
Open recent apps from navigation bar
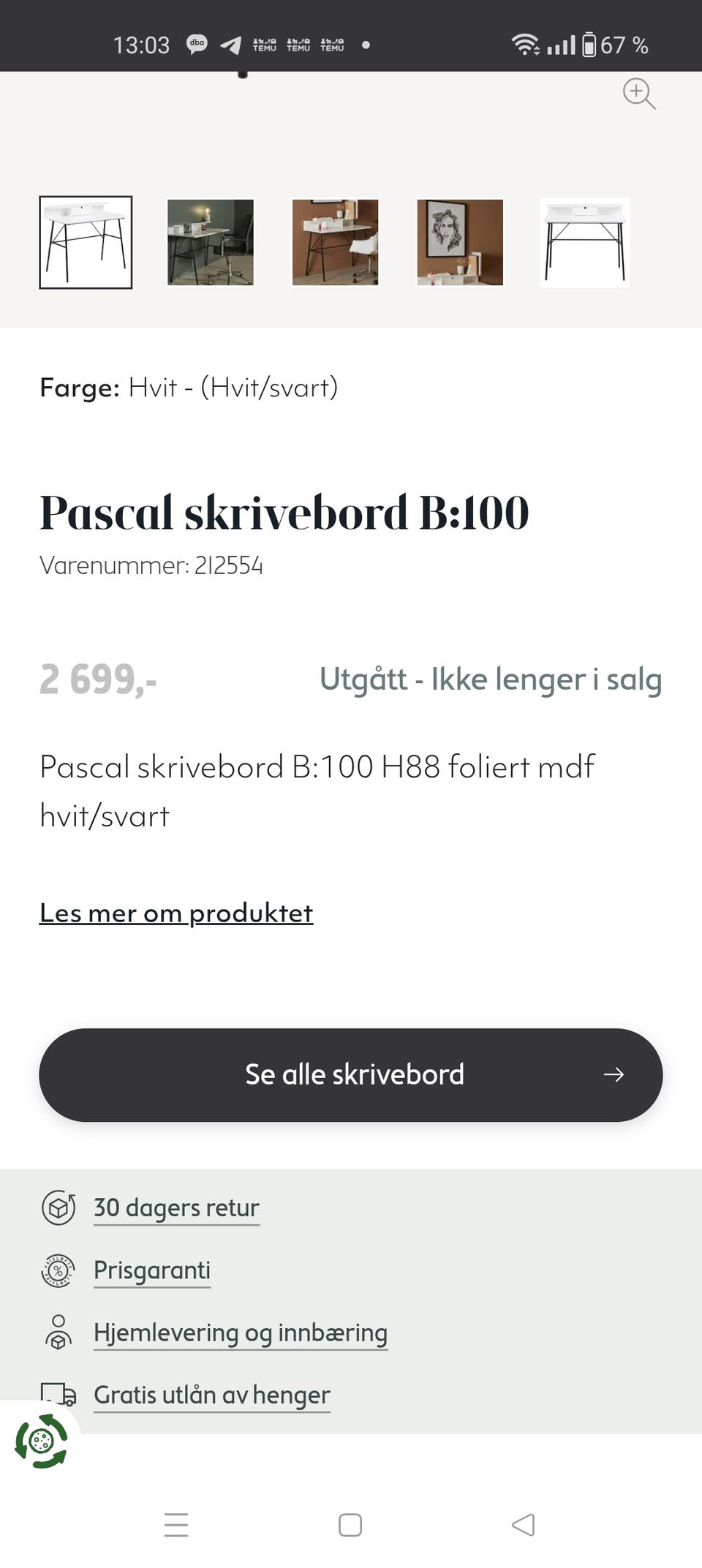click(x=176, y=1525)
